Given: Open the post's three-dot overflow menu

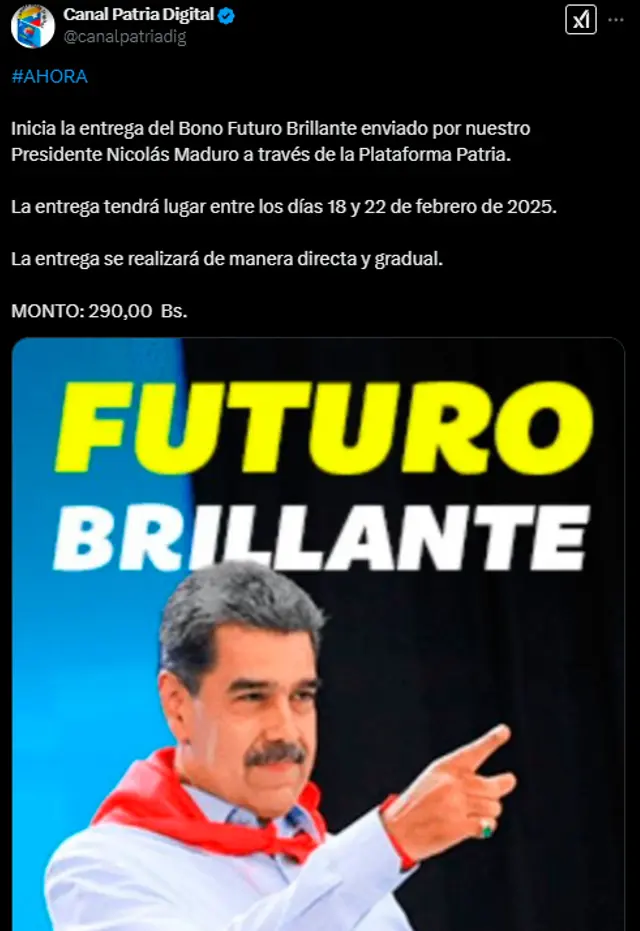Looking at the screenshot, I should tap(616, 20).
